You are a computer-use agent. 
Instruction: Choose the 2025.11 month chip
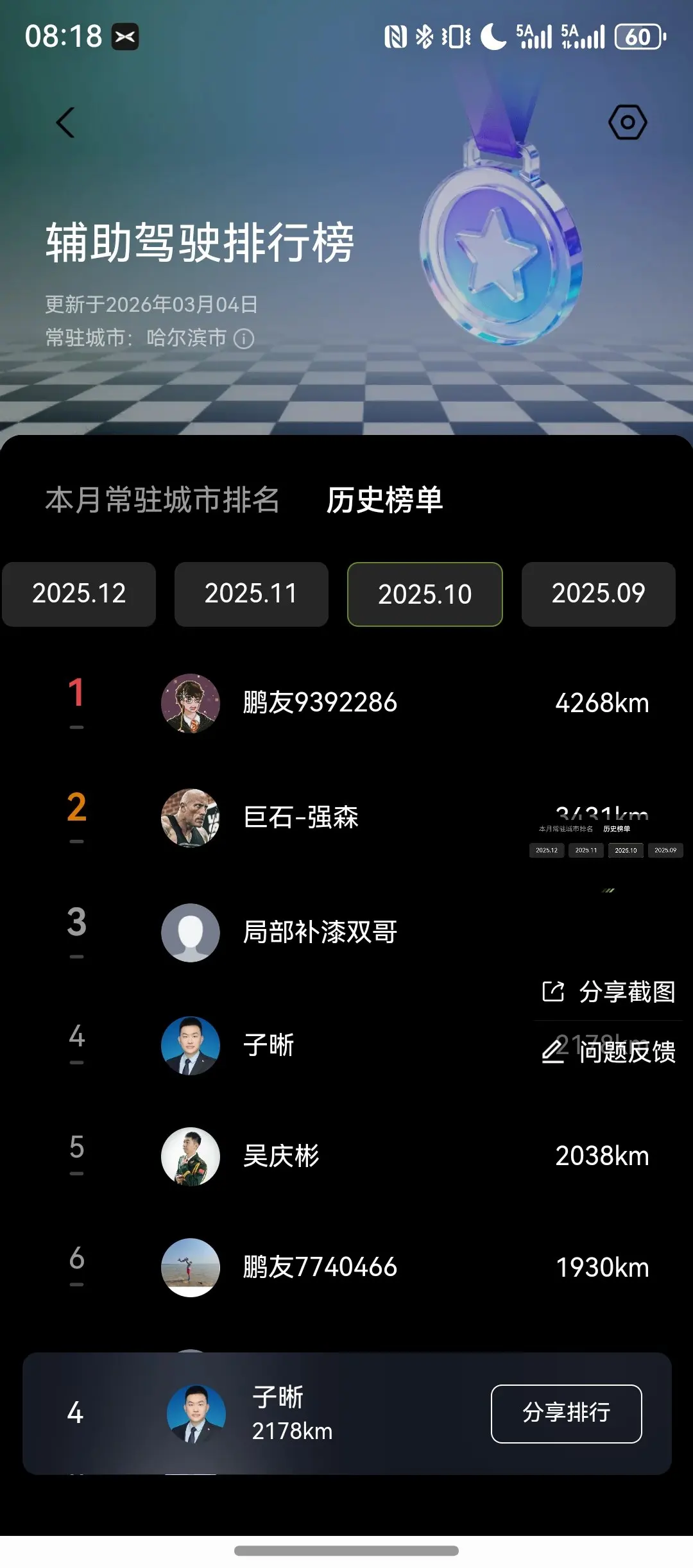click(x=251, y=593)
